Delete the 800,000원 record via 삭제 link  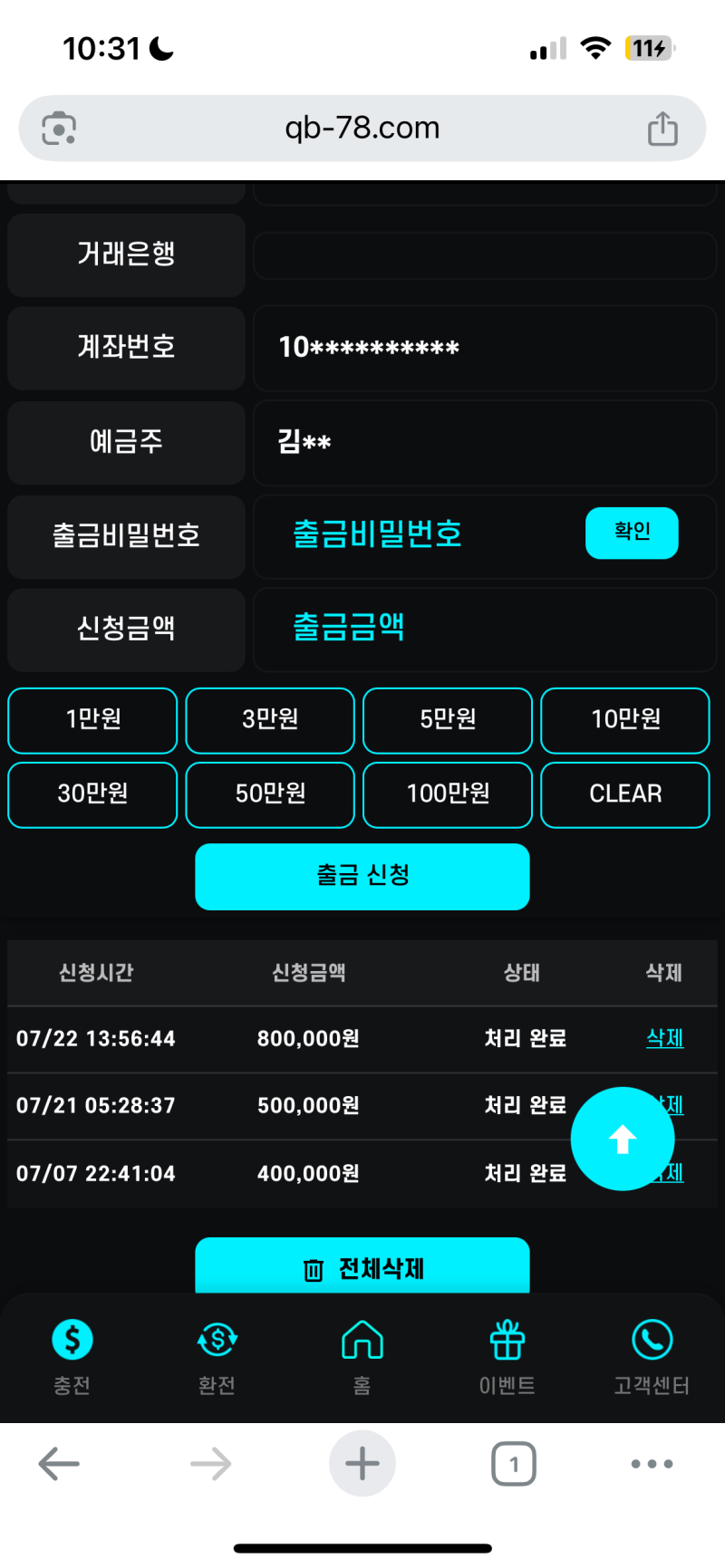click(x=664, y=1039)
